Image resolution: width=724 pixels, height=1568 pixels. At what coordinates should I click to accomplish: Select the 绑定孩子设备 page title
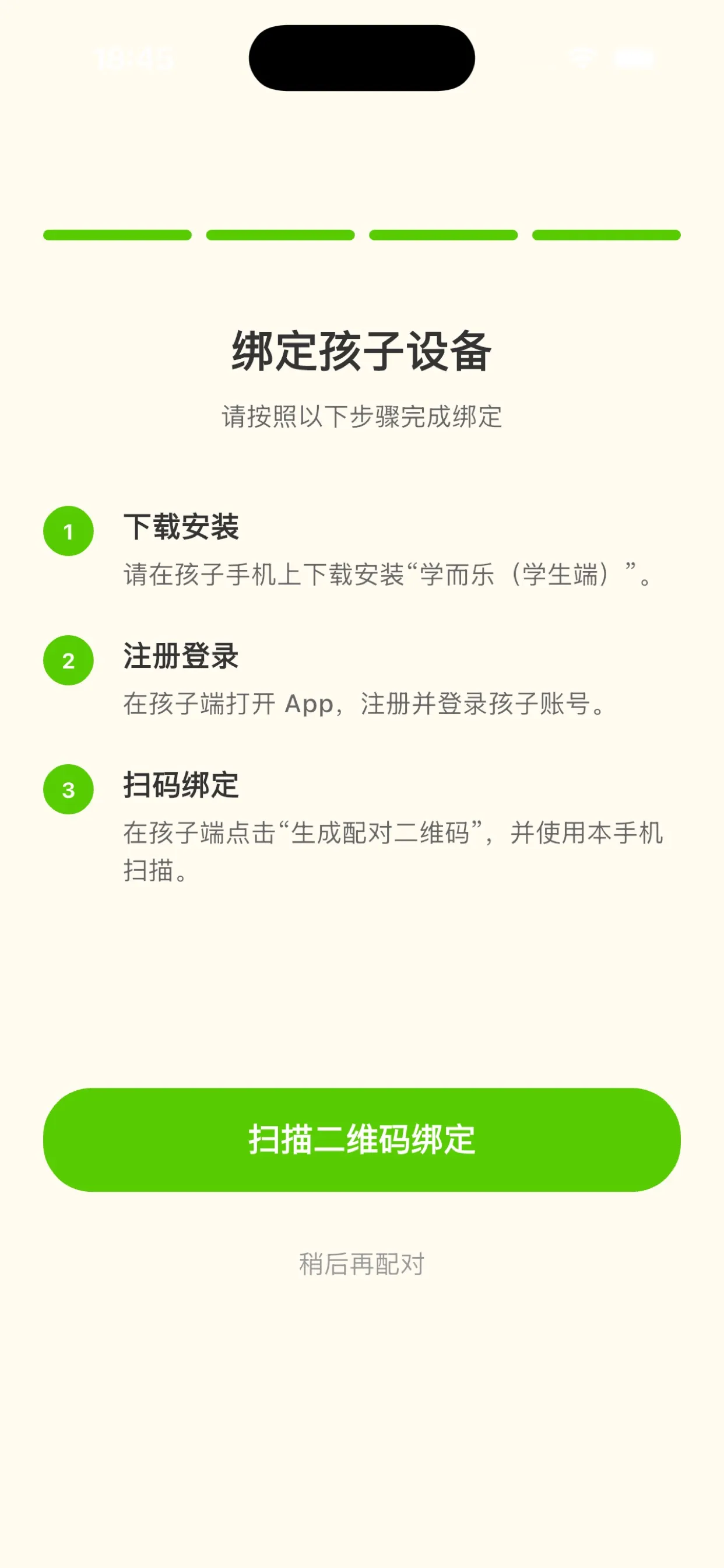pyautogui.click(x=362, y=349)
